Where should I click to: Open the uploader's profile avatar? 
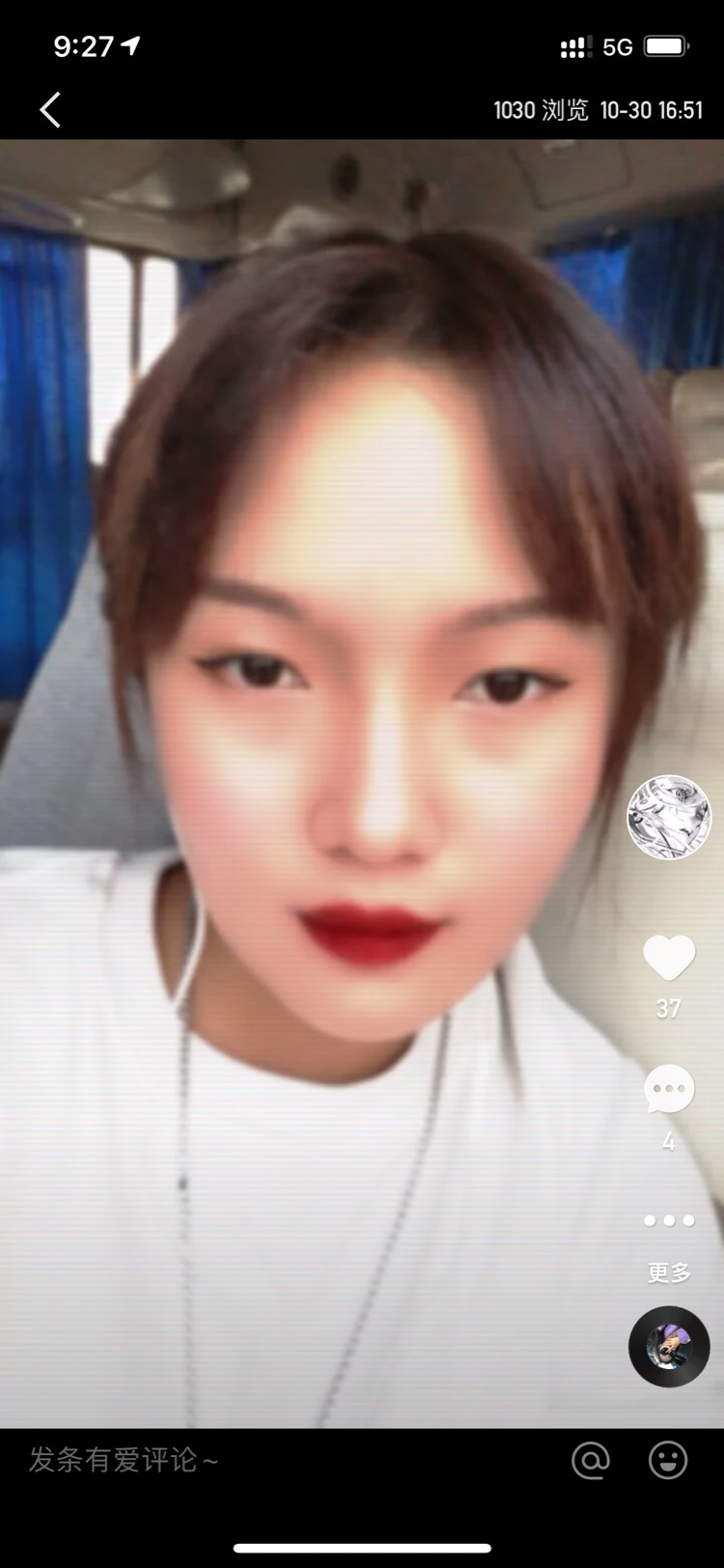pos(669,817)
